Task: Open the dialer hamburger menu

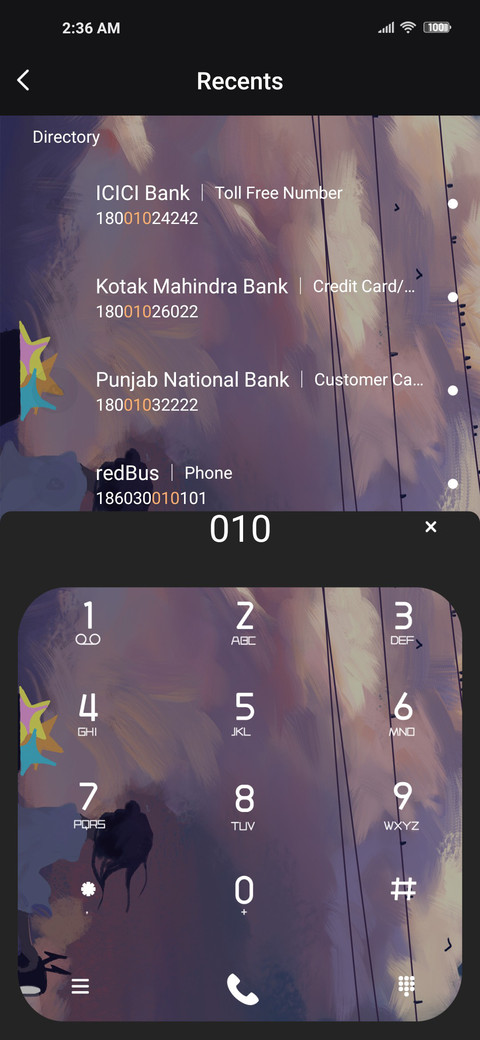Action: [80, 987]
